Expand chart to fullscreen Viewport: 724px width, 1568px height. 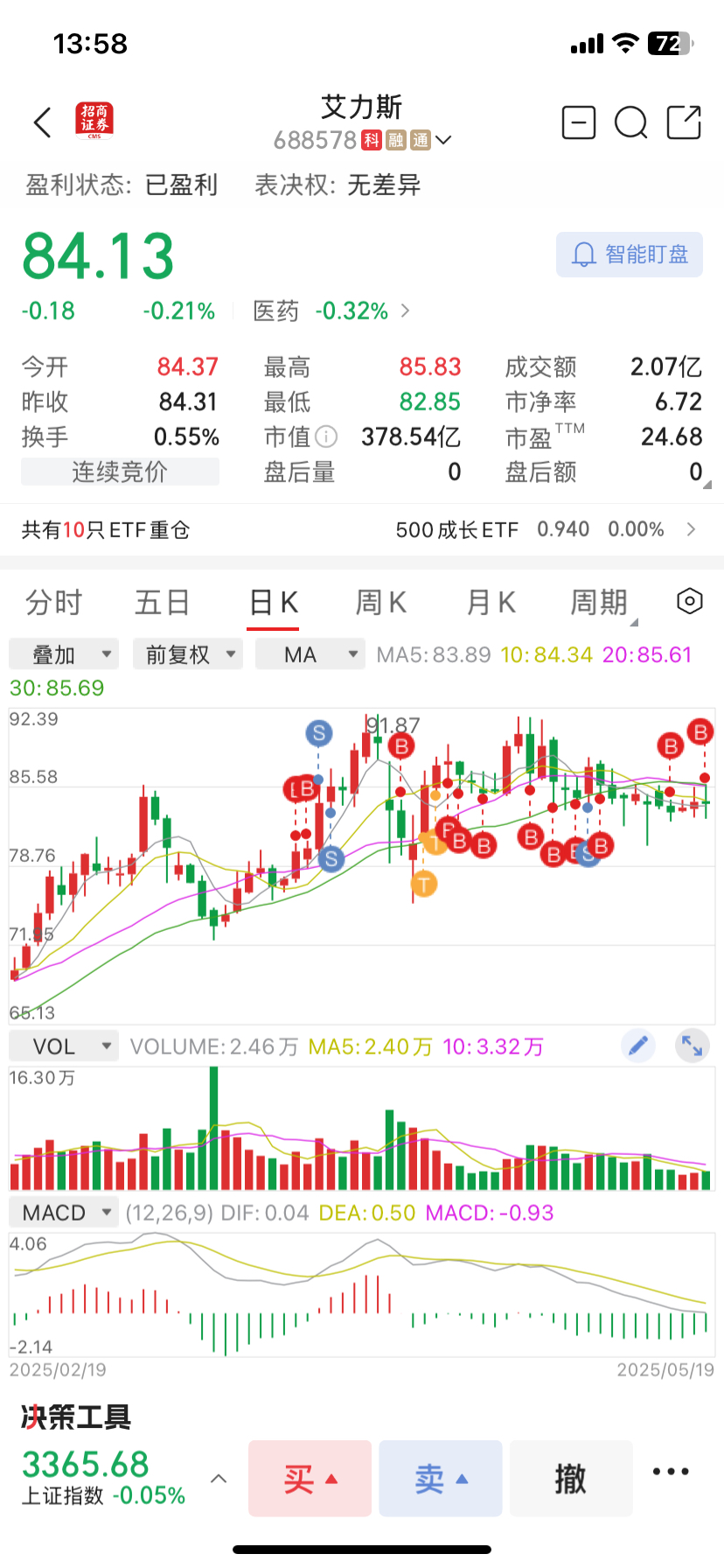tap(693, 1046)
